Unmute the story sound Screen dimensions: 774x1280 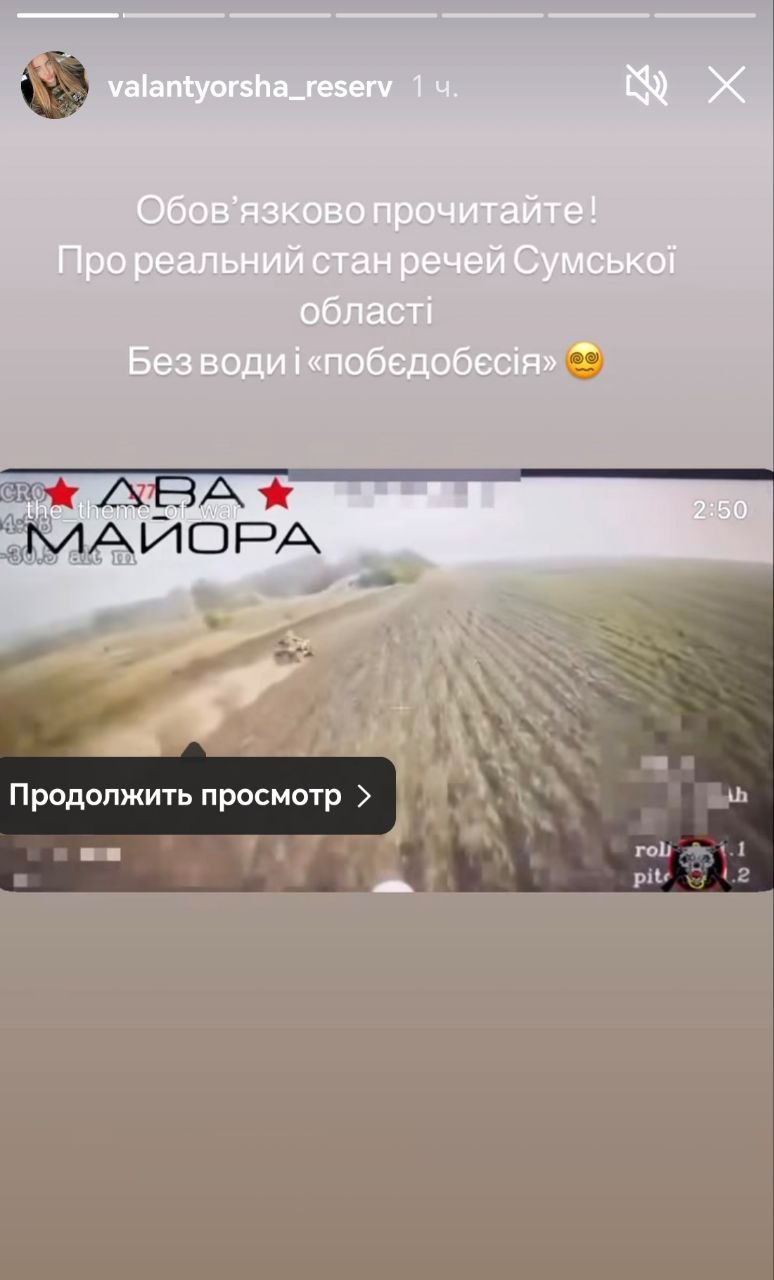646,86
